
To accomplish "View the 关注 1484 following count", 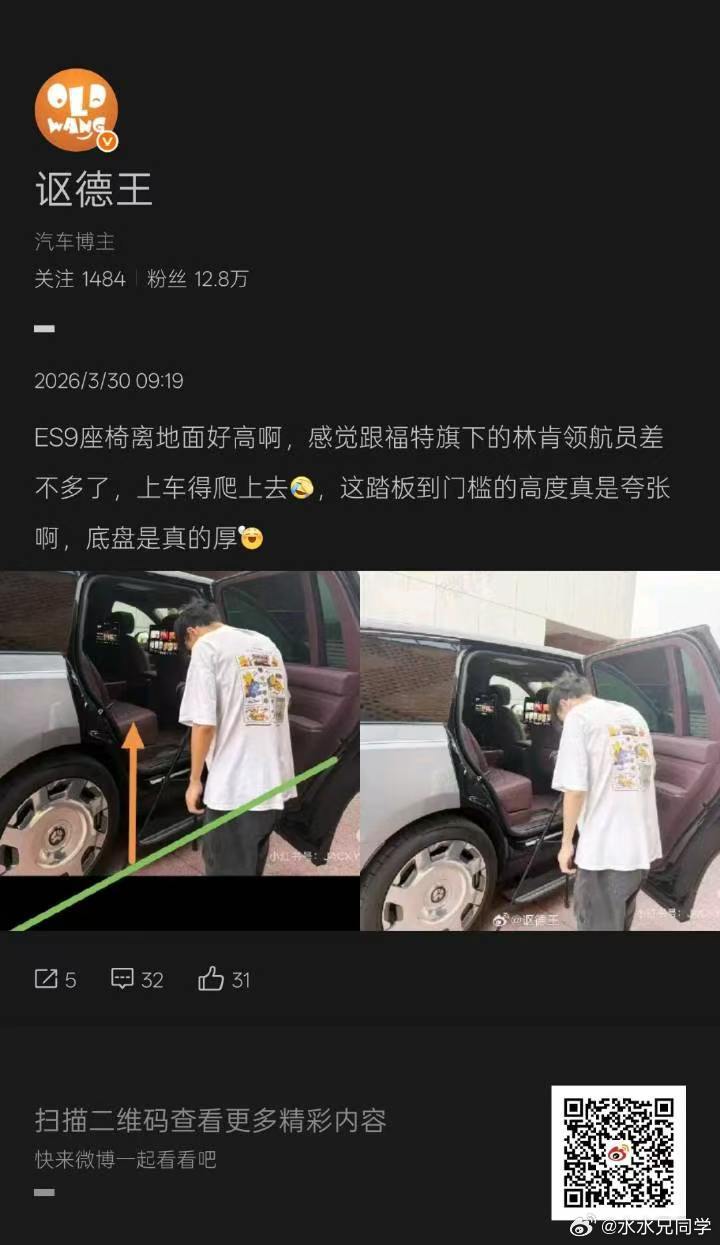I will (85, 281).
